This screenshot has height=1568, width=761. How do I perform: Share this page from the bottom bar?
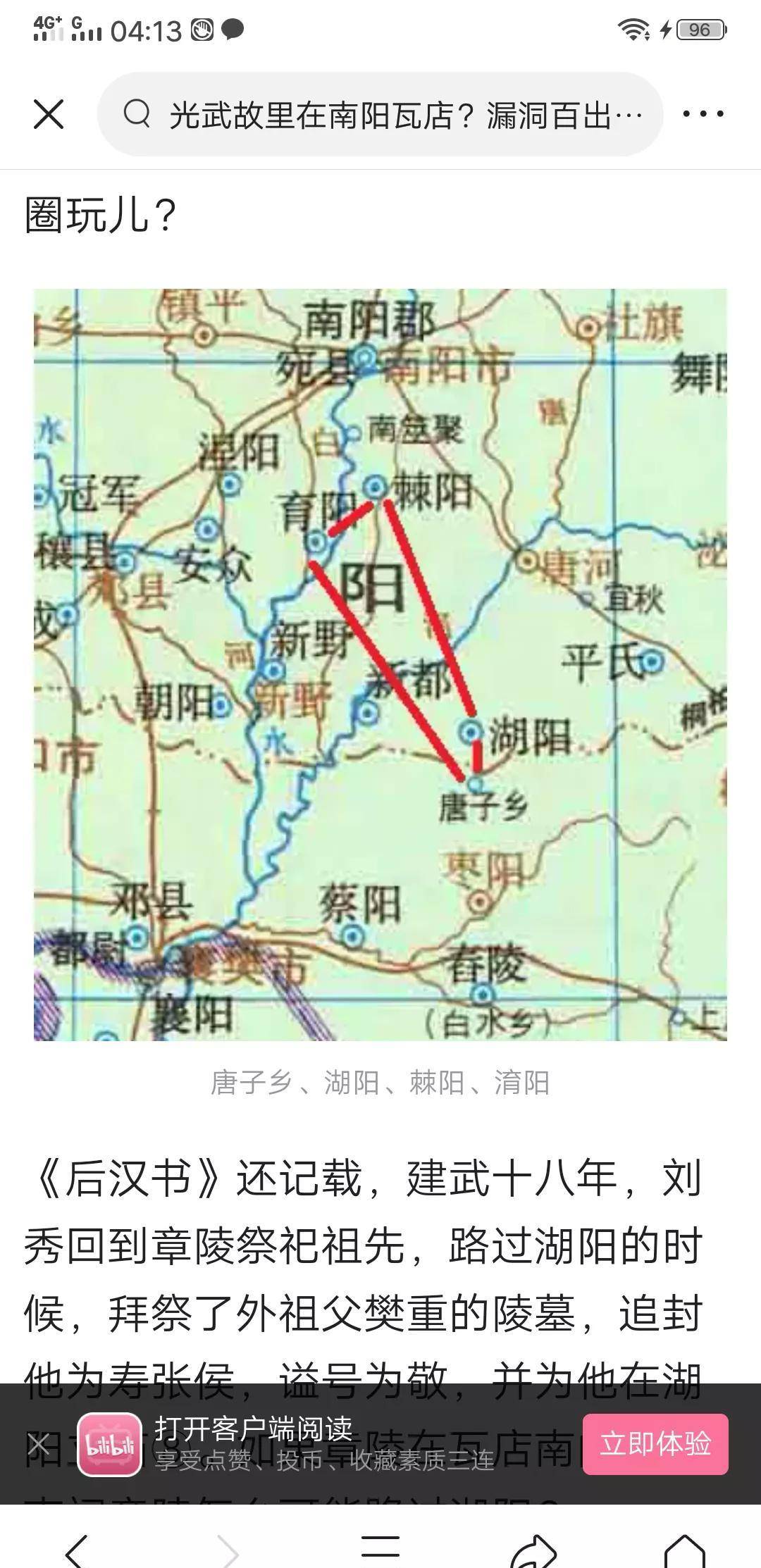pos(533,1549)
